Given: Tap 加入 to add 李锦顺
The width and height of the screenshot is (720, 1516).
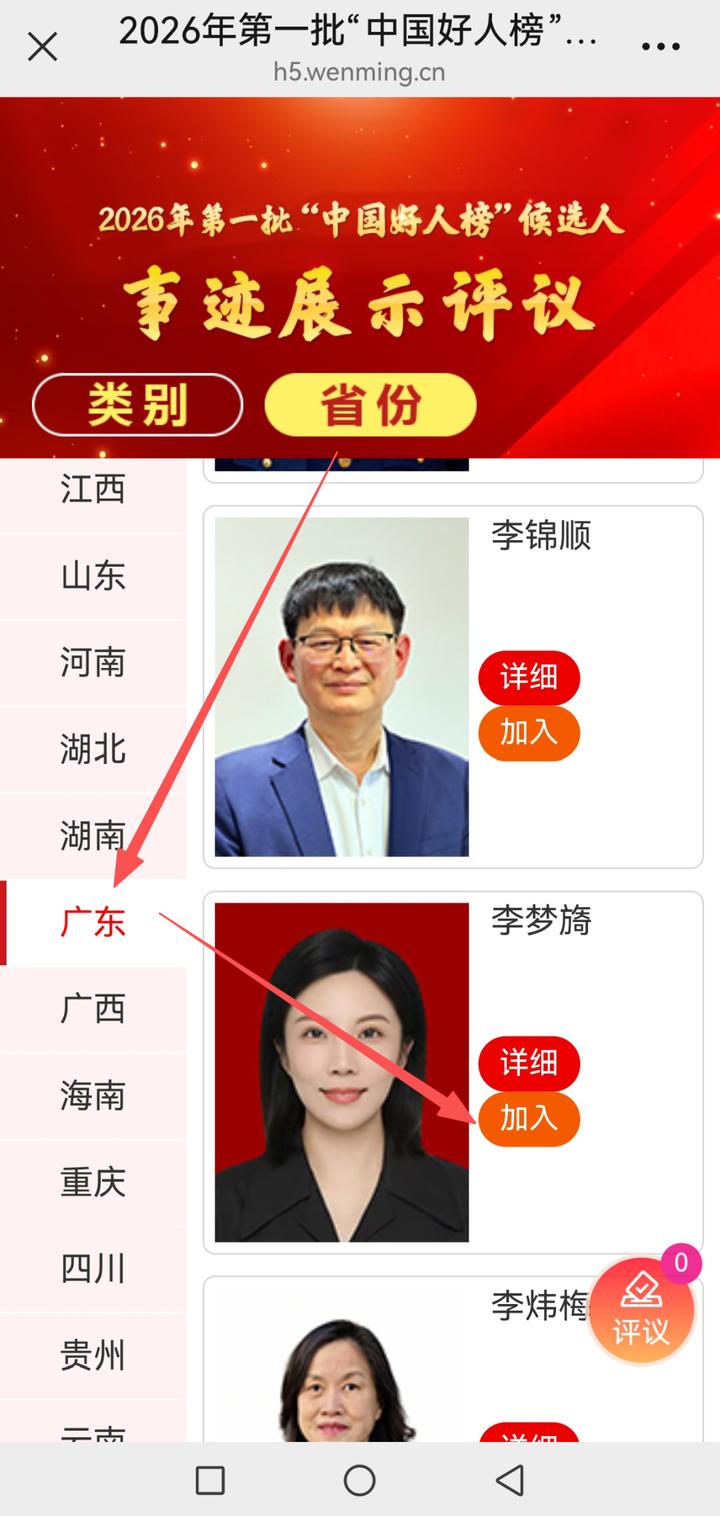Looking at the screenshot, I should coord(529,732).
